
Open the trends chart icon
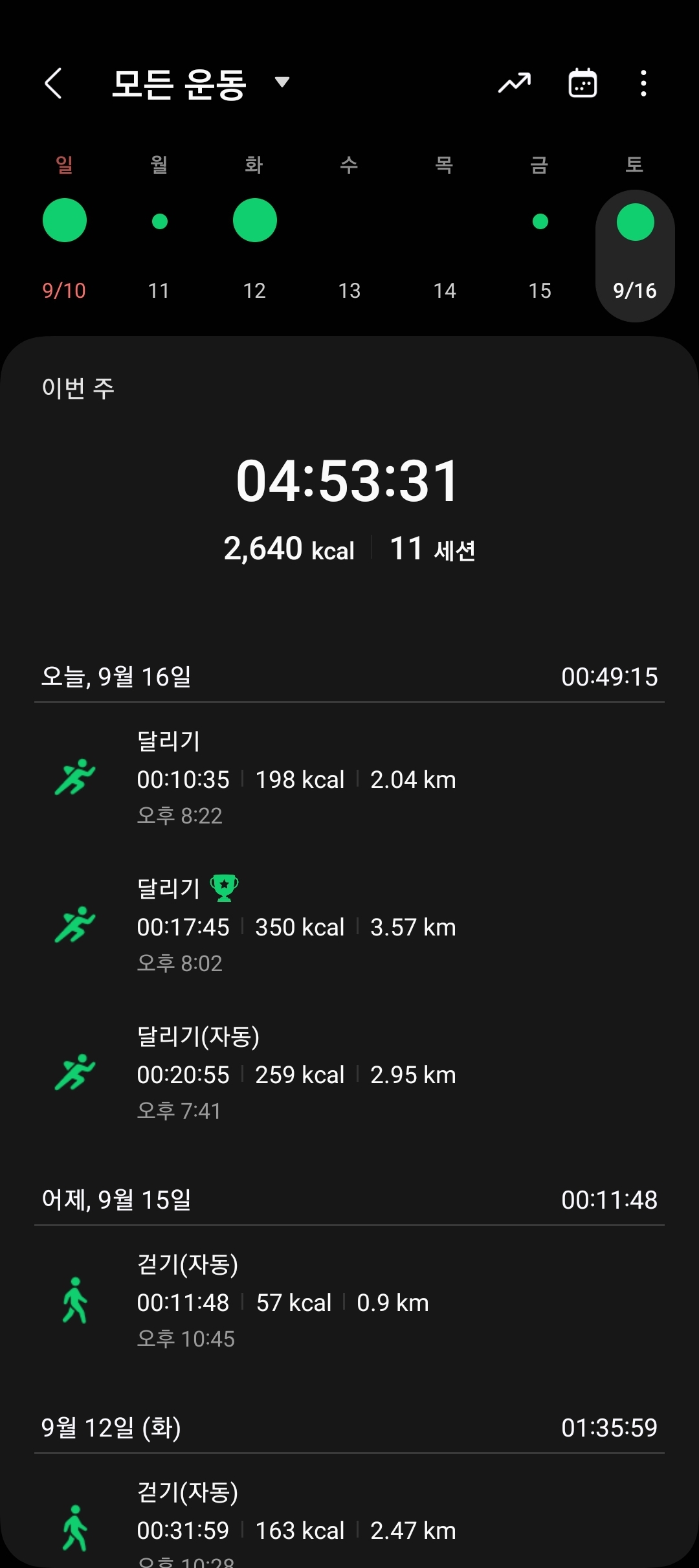click(515, 84)
